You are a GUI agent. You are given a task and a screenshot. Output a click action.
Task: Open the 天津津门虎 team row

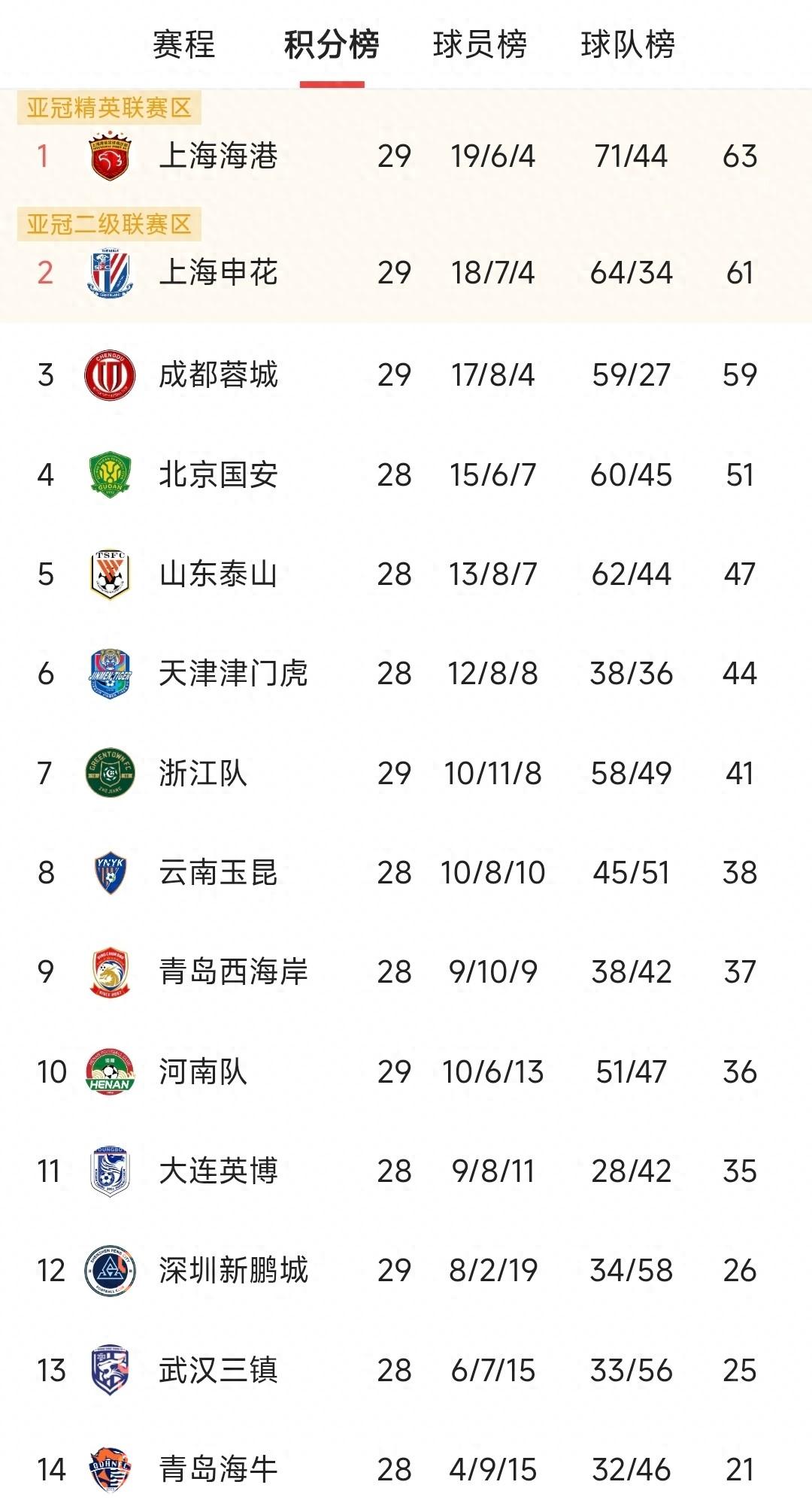[x=233, y=674]
